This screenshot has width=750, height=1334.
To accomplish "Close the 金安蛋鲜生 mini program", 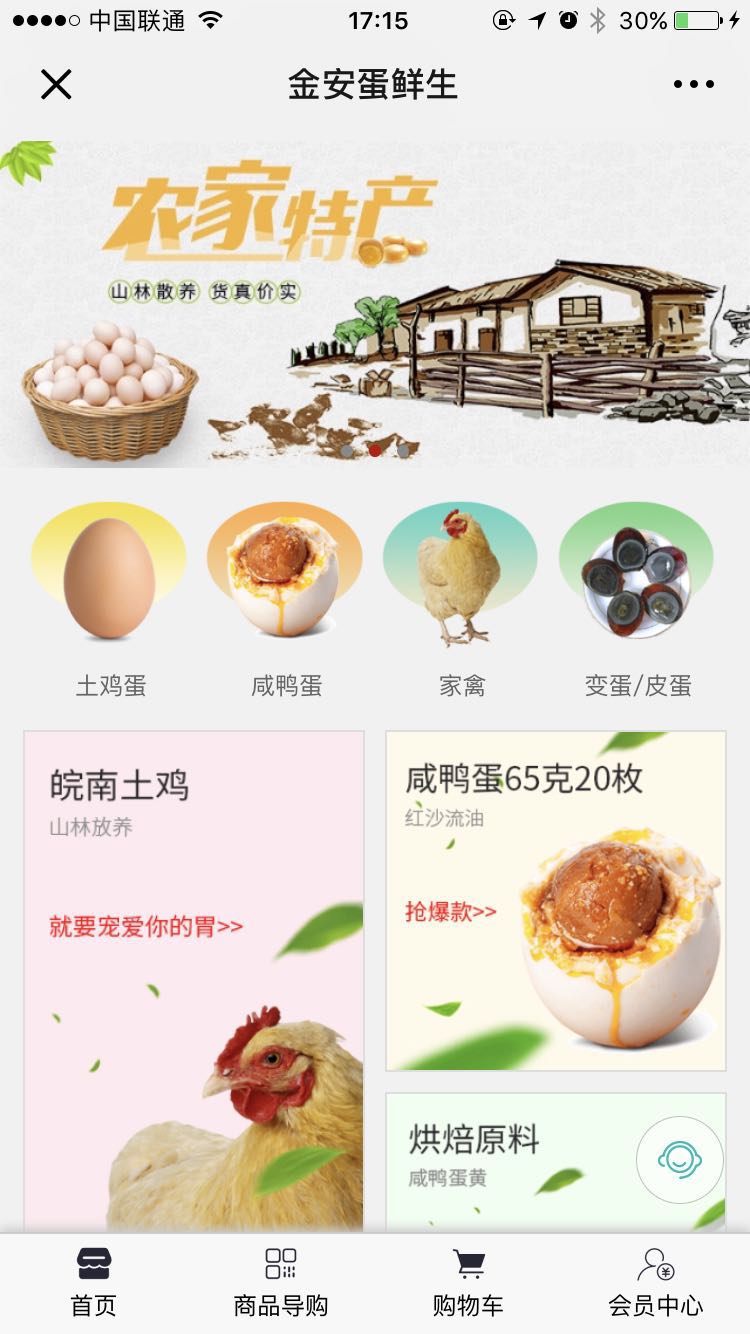I will click(x=56, y=85).
